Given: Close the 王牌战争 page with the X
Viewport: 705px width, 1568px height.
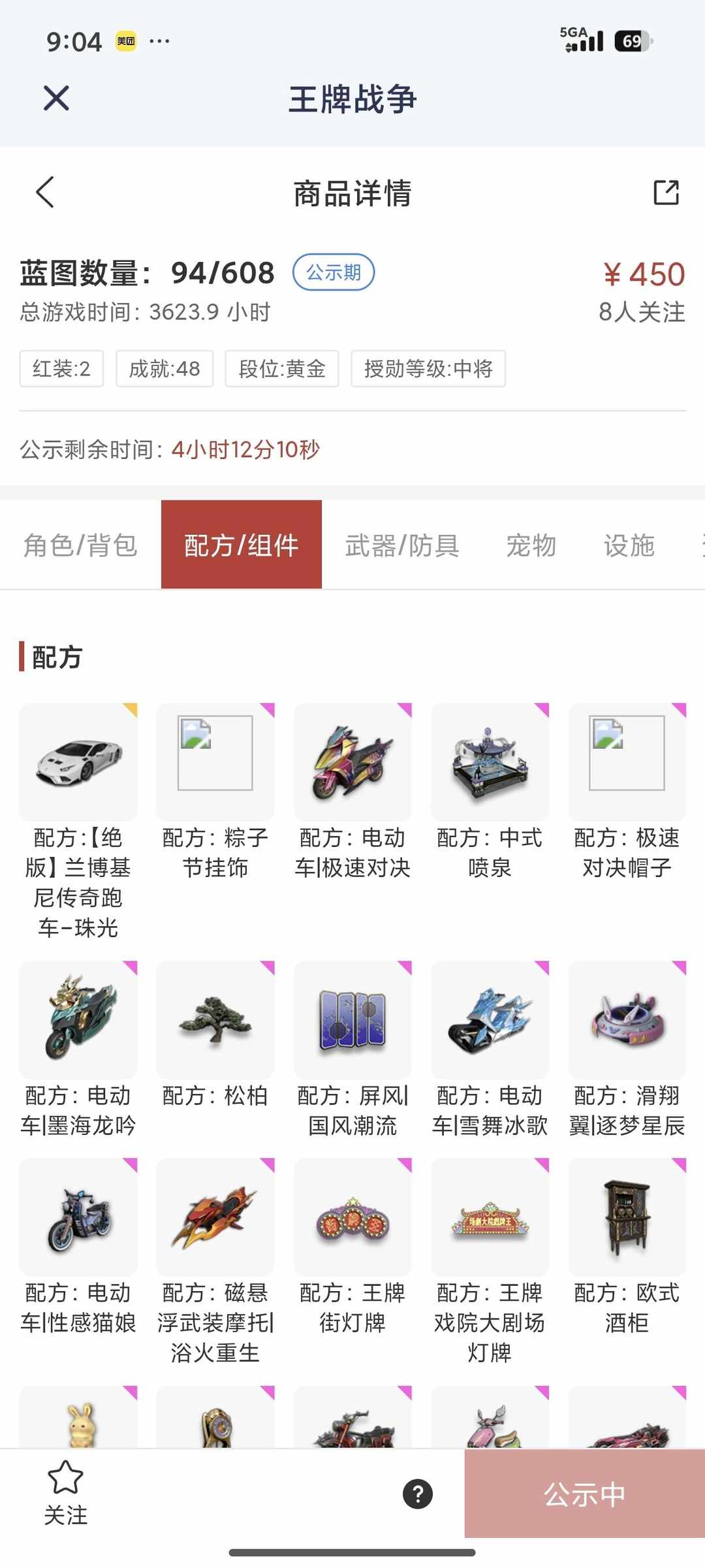Looking at the screenshot, I should coord(56,99).
